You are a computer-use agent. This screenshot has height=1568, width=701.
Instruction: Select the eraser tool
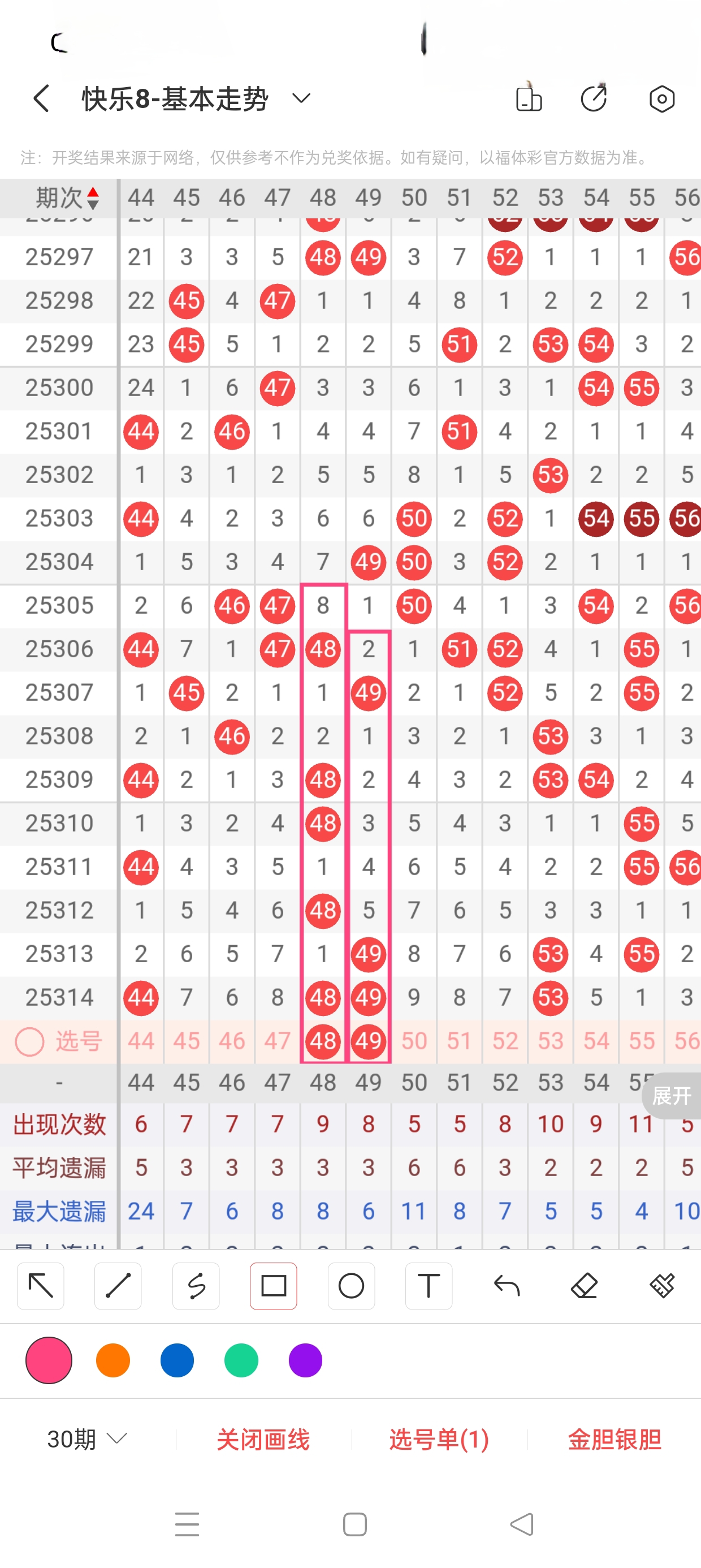pyautogui.click(x=584, y=1286)
